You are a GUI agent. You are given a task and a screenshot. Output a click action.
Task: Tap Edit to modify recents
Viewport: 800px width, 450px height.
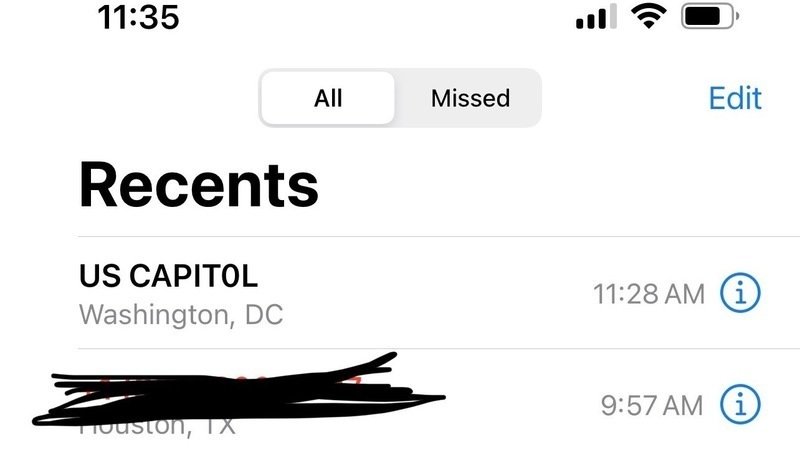click(x=735, y=98)
